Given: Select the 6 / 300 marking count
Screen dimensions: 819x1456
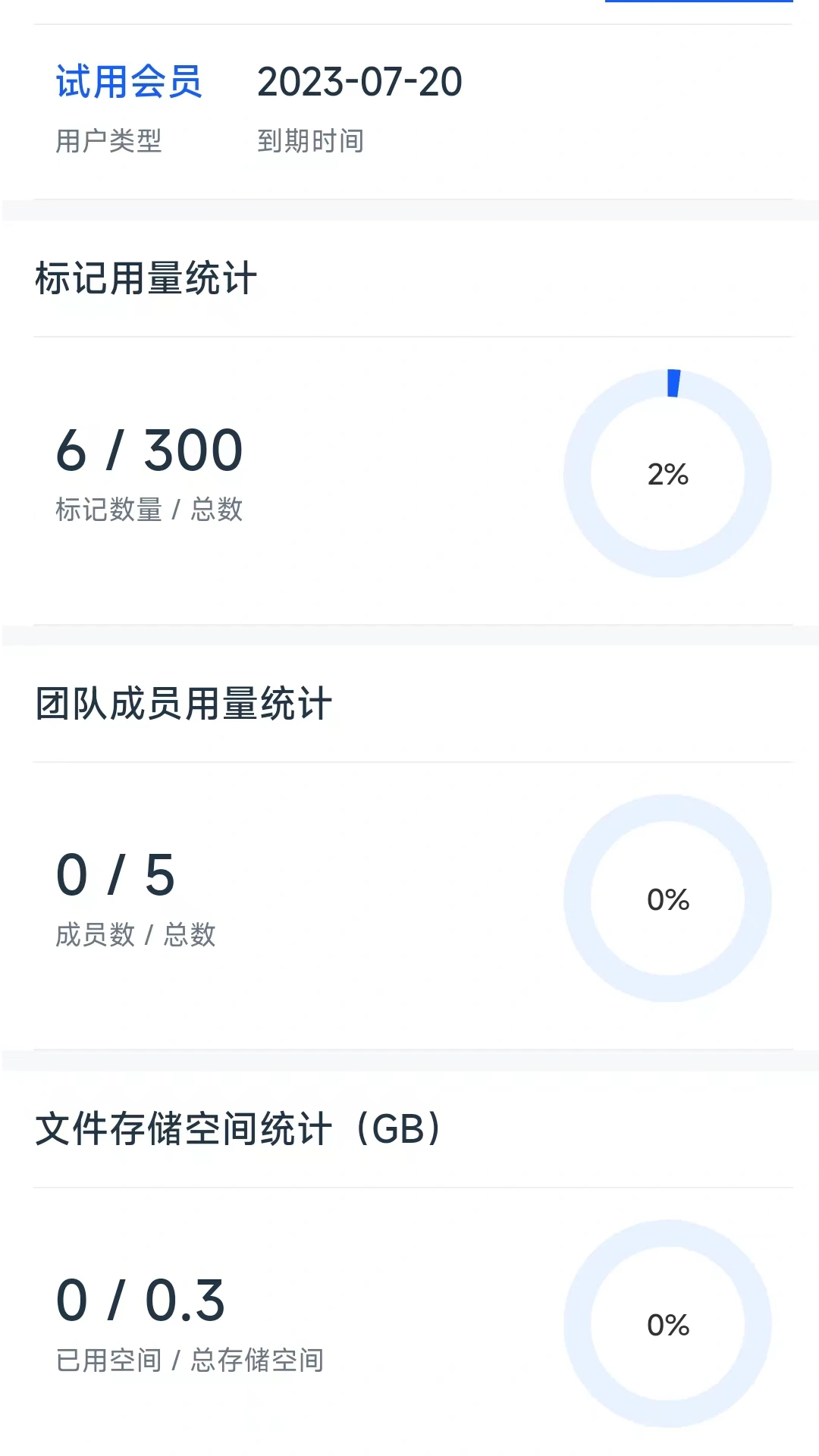Looking at the screenshot, I should [149, 451].
